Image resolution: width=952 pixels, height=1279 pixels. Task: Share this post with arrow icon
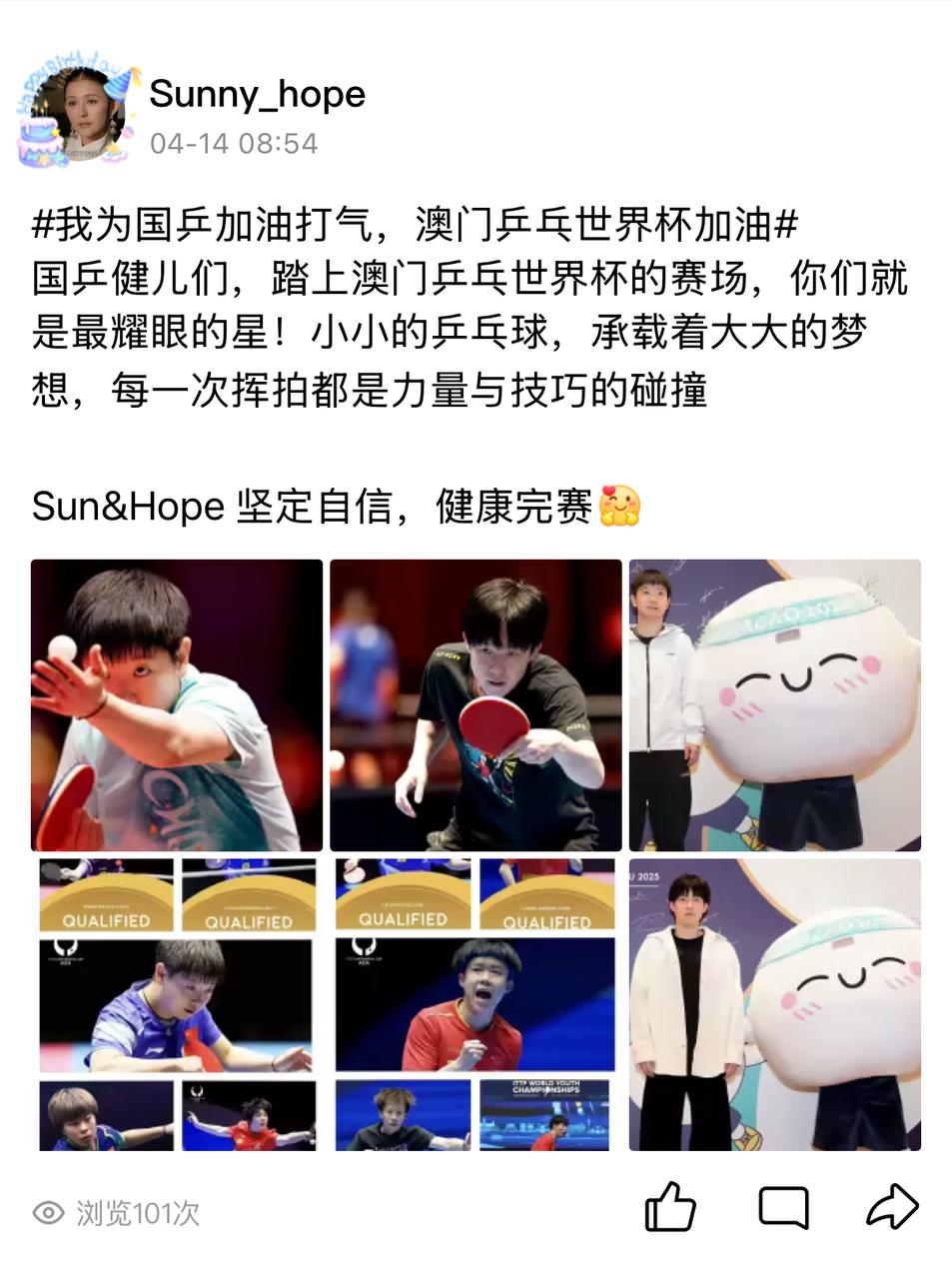pyautogui.click(x=891, y=1207)
